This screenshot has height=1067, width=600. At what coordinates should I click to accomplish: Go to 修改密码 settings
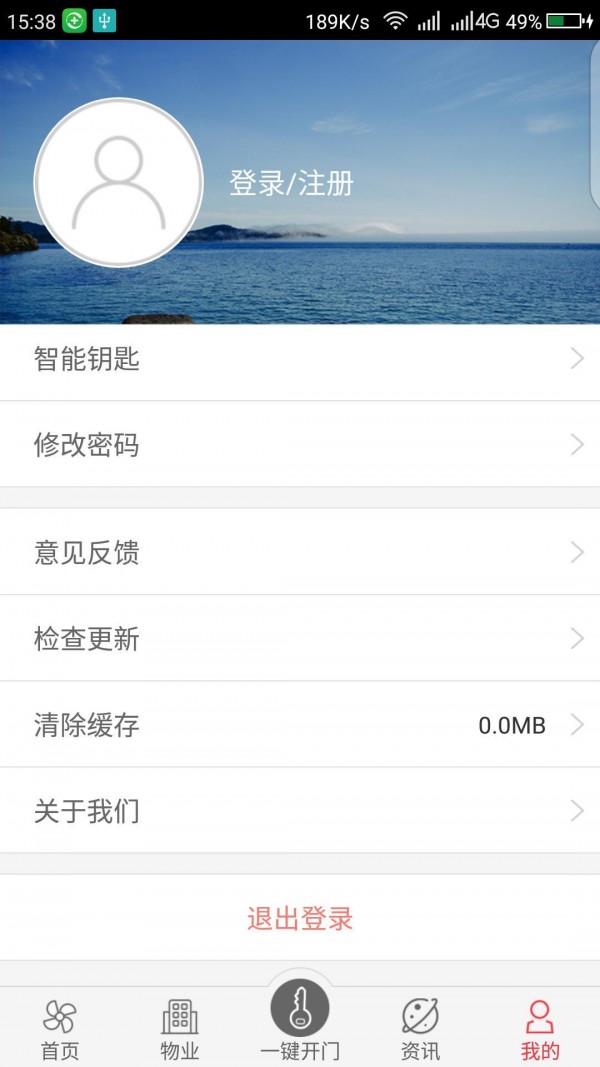tap(300, 445)
